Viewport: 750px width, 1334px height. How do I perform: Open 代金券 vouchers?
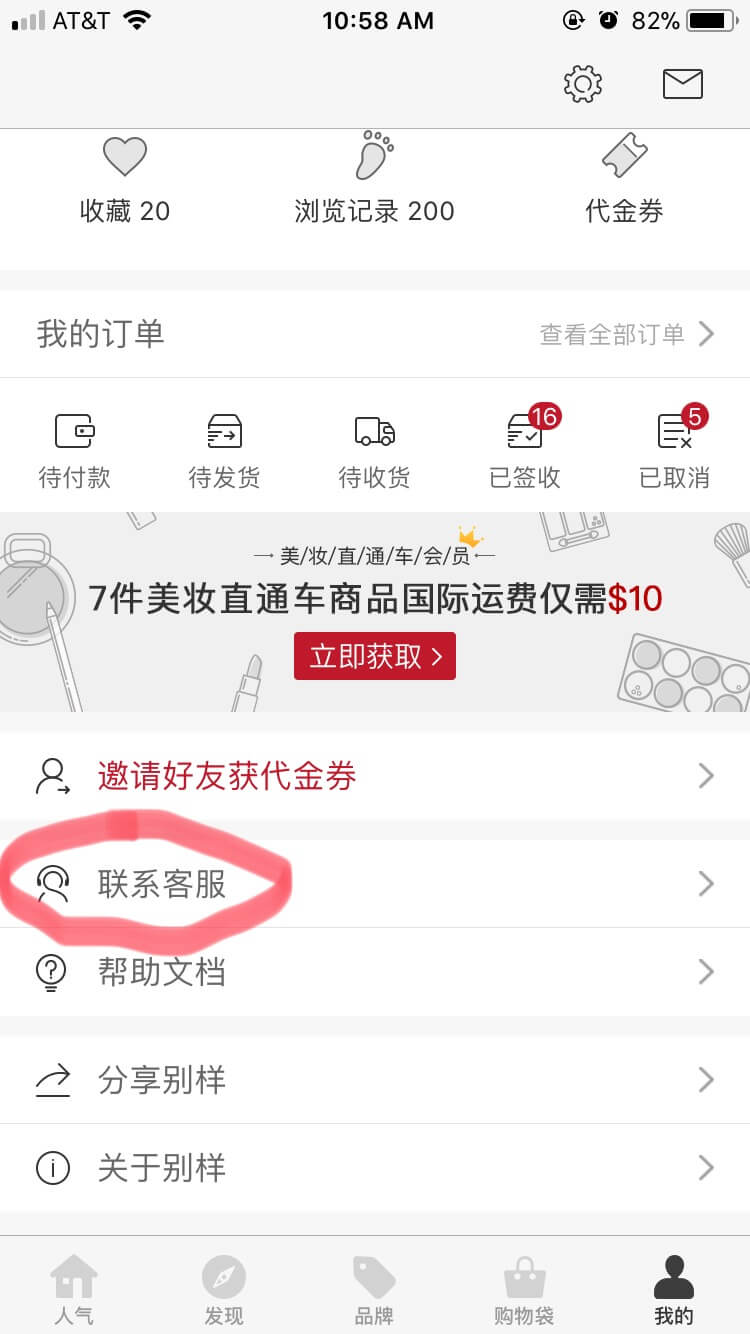[x=624, y=180]
